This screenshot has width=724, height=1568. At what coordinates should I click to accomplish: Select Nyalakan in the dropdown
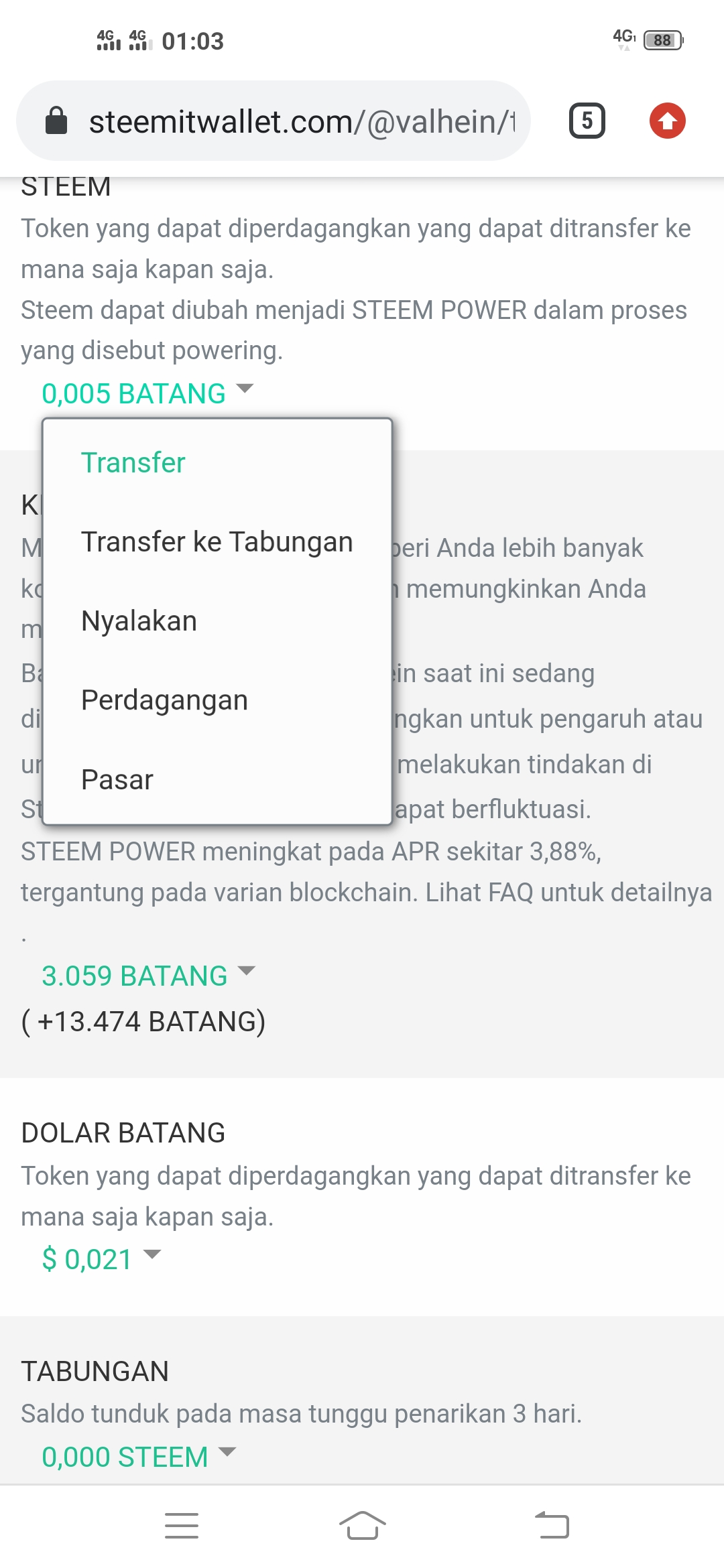[x=139, y=621]
